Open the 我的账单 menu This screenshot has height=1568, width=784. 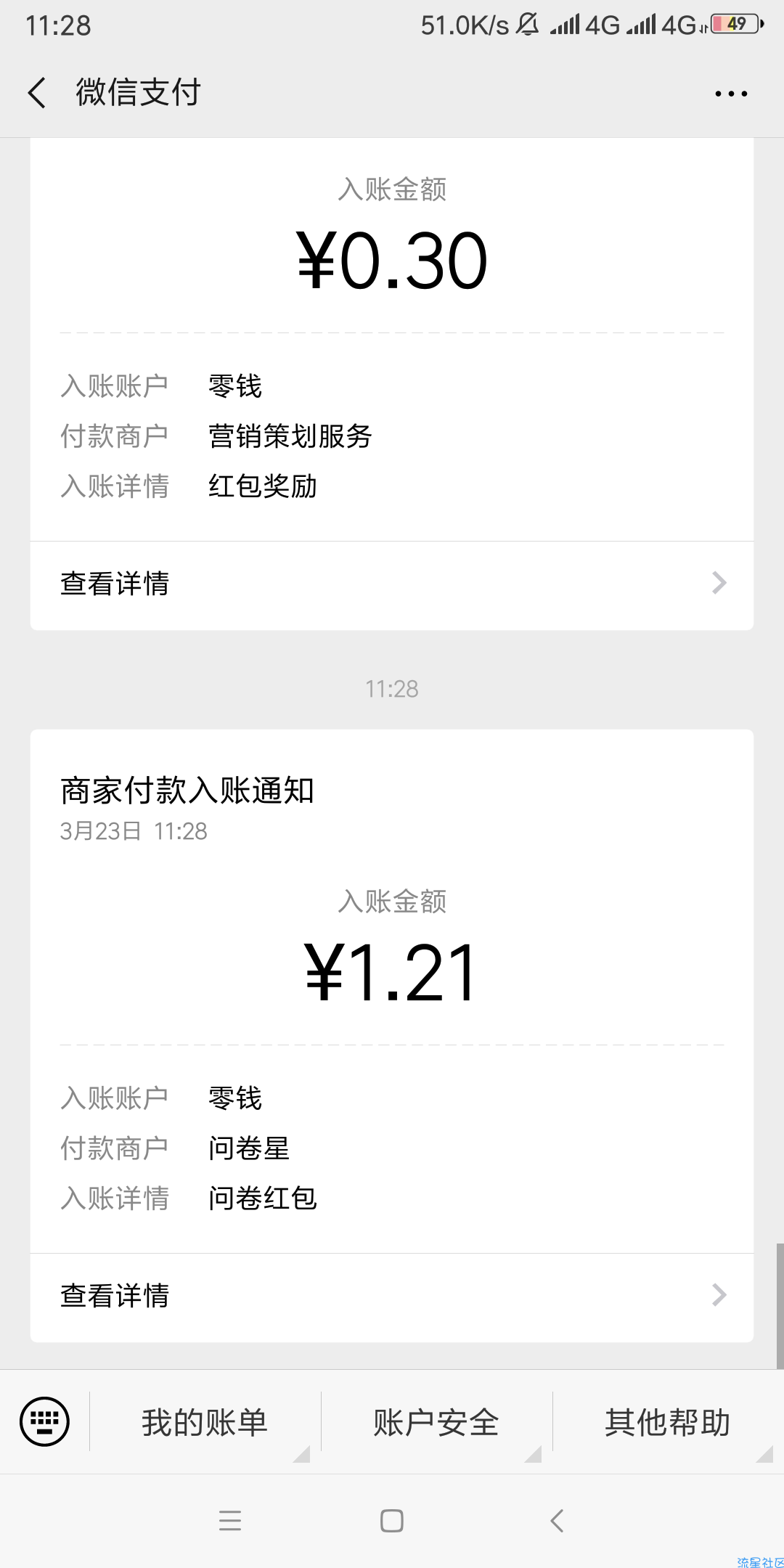[205, 1421]
